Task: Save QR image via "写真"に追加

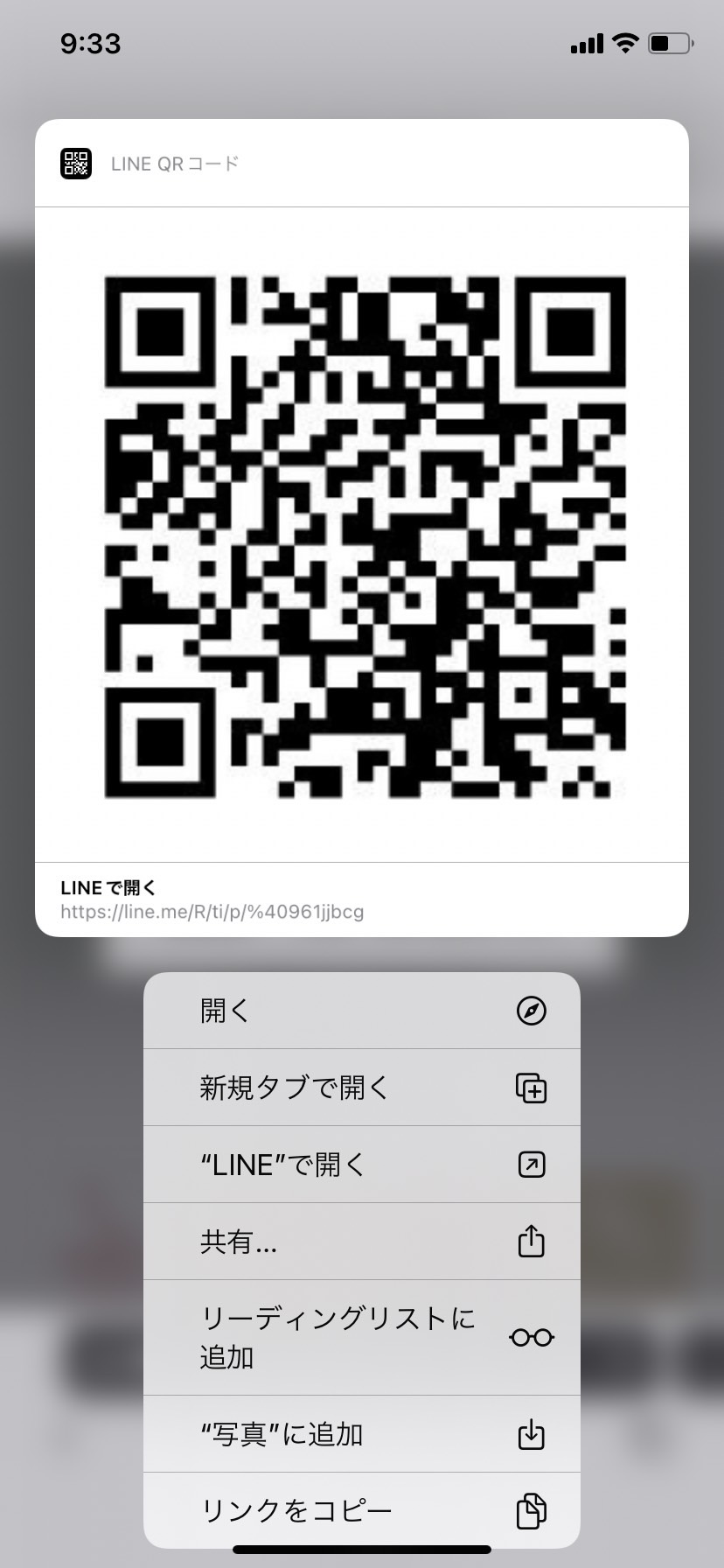Action: coord(362,1434)
